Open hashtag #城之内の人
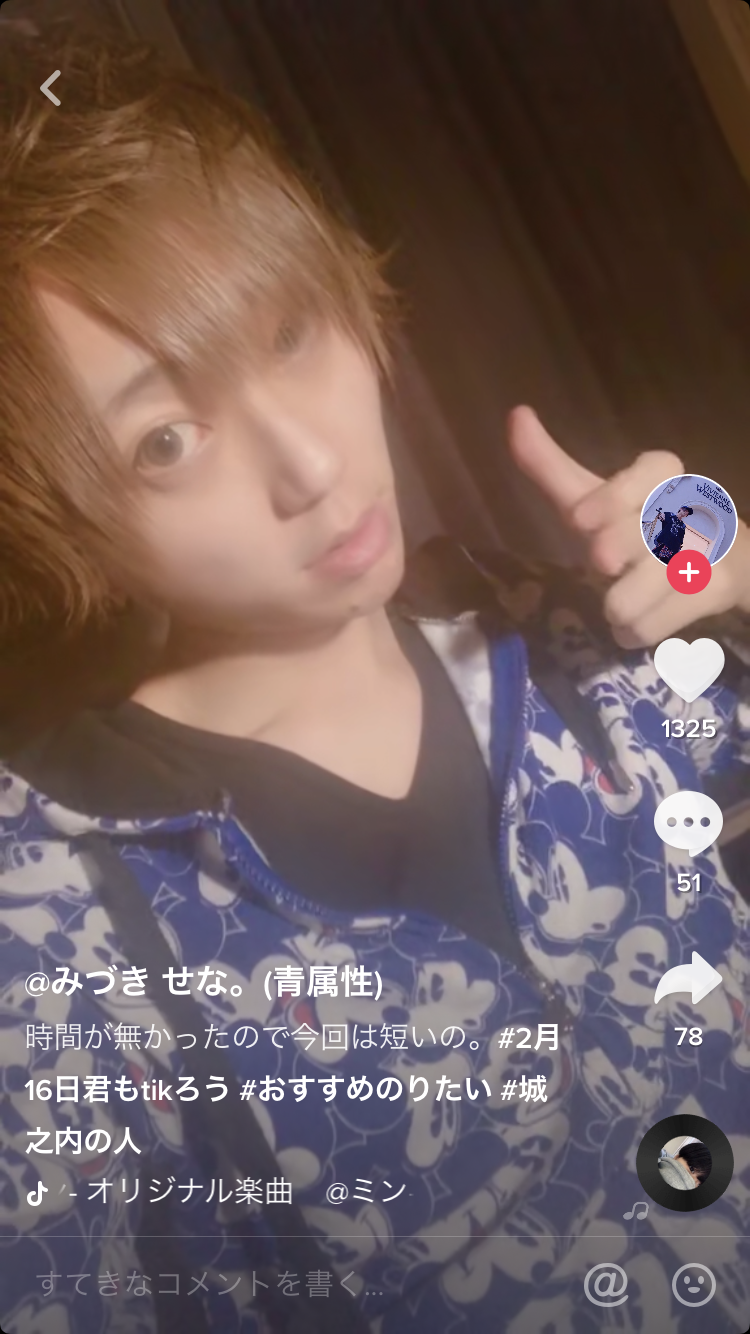The width and height of the screenshot is (750, 1334). click(x=83, y=1140)
